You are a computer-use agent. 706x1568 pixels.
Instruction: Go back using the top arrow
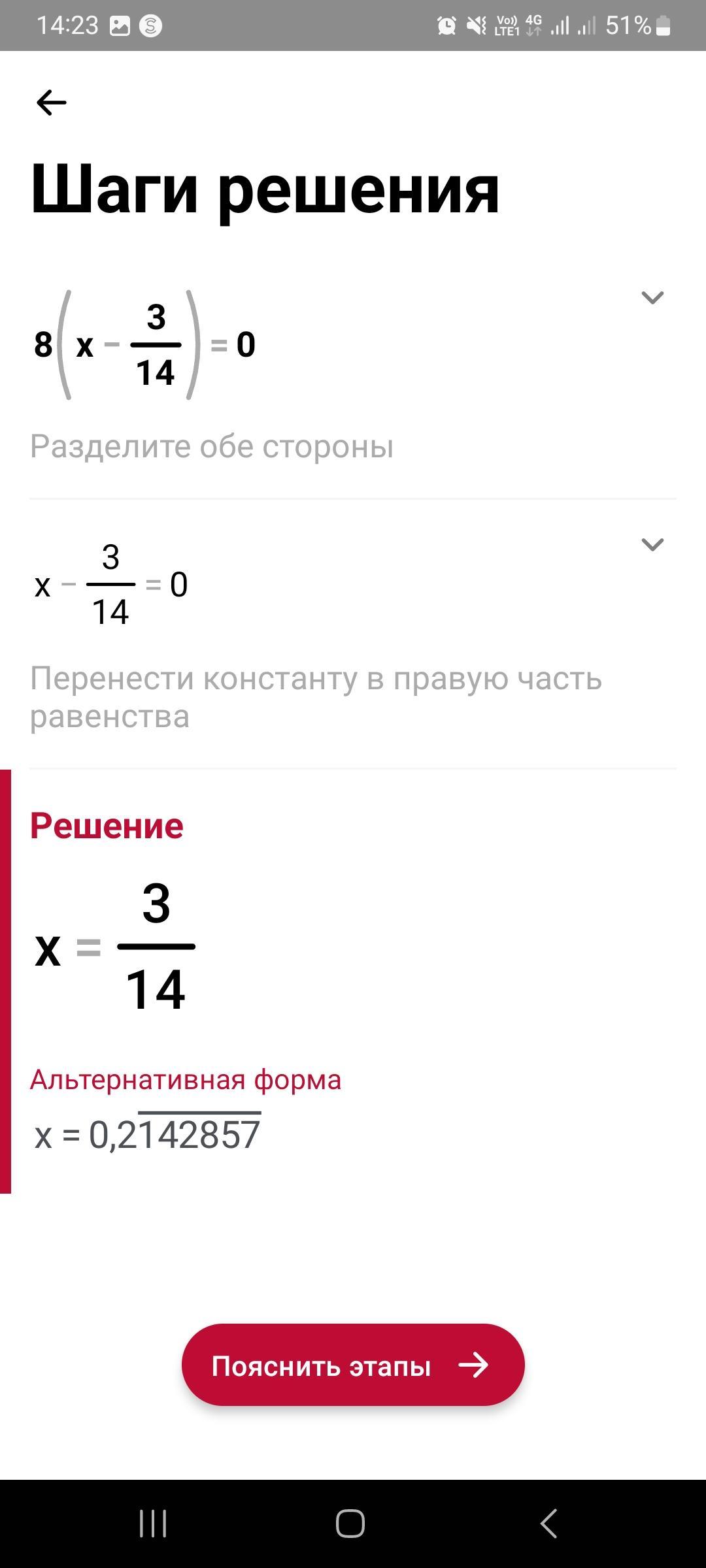(x=52, y=103)
